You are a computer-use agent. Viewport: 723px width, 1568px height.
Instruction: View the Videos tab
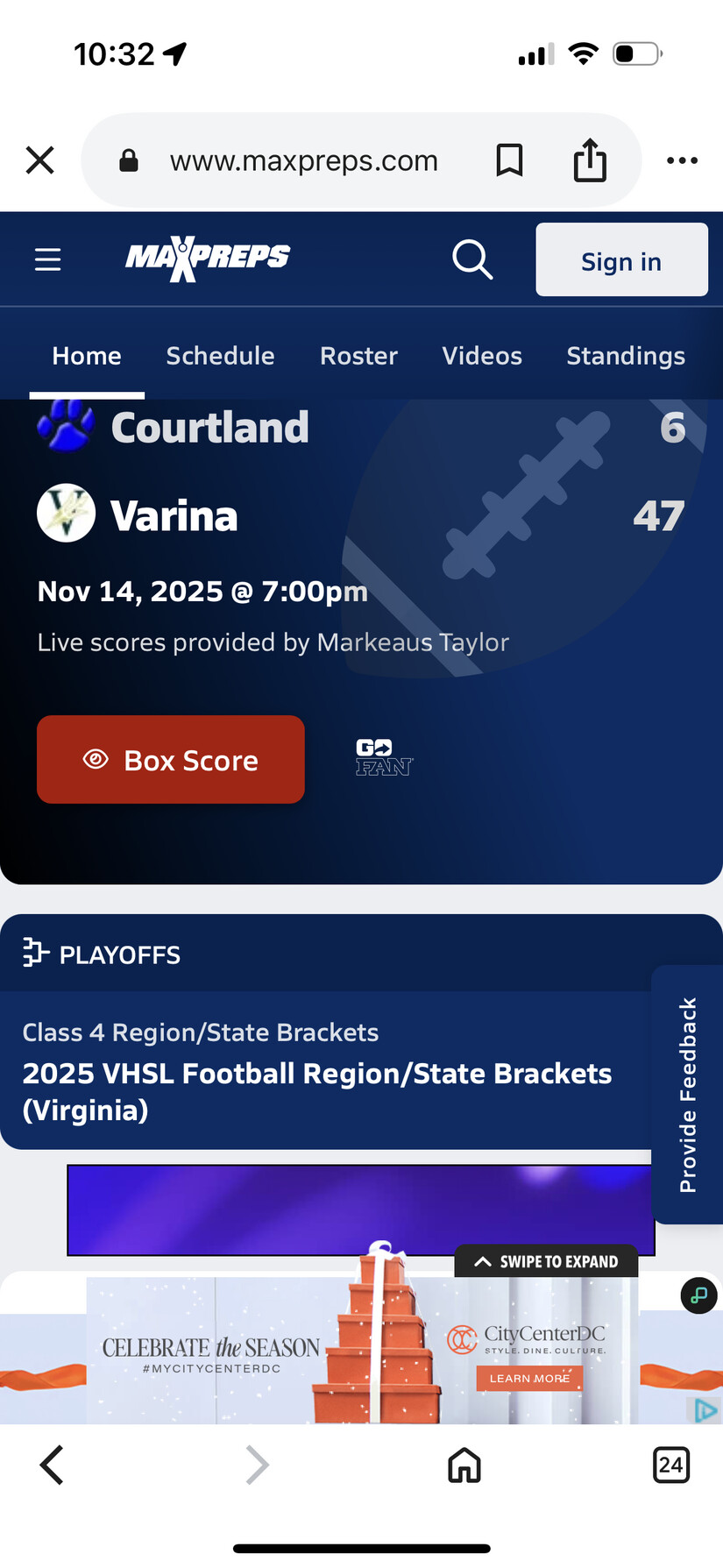click(482, 356)
